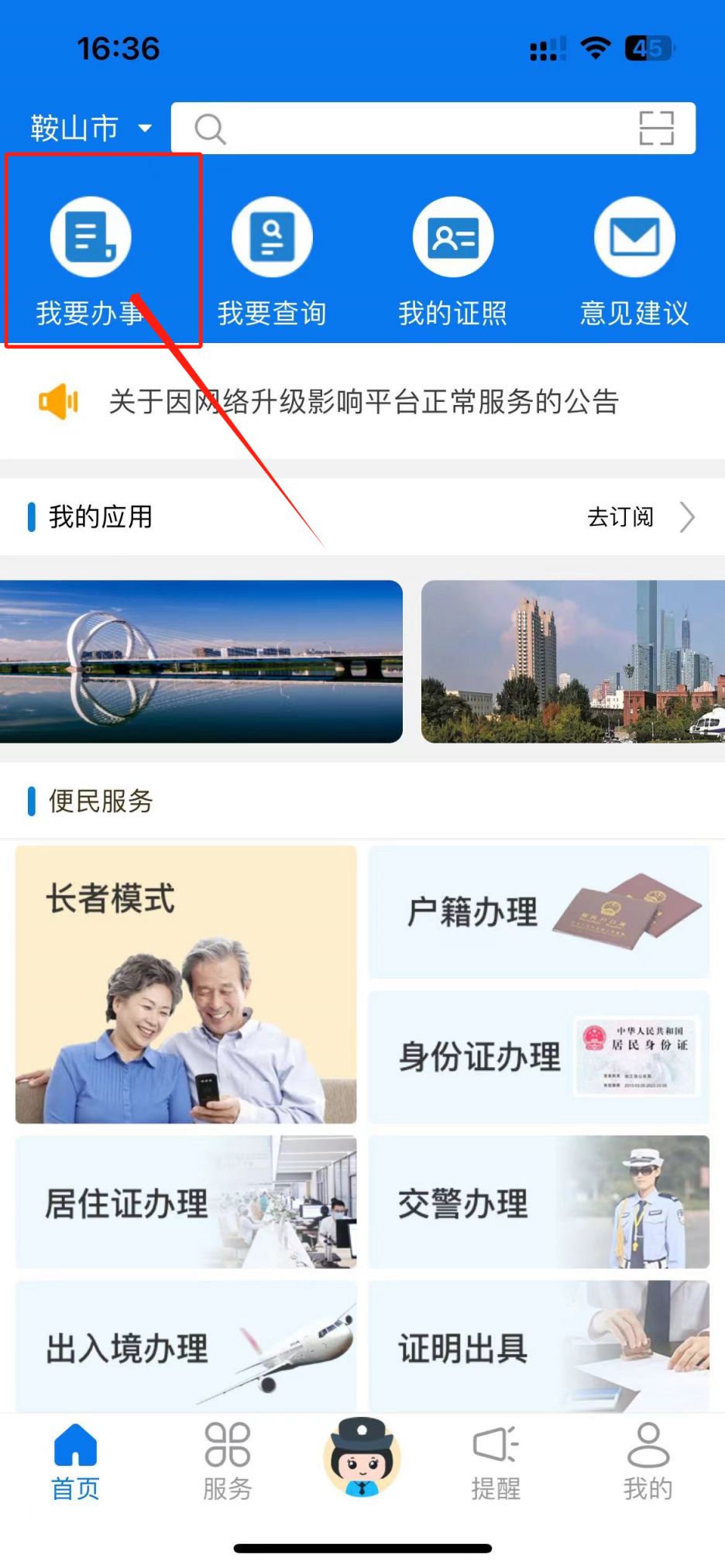Viewport: 725px width, 1568px height.
Task: Open the 鞍山市 city dropdown
Action: click(90, 128)
